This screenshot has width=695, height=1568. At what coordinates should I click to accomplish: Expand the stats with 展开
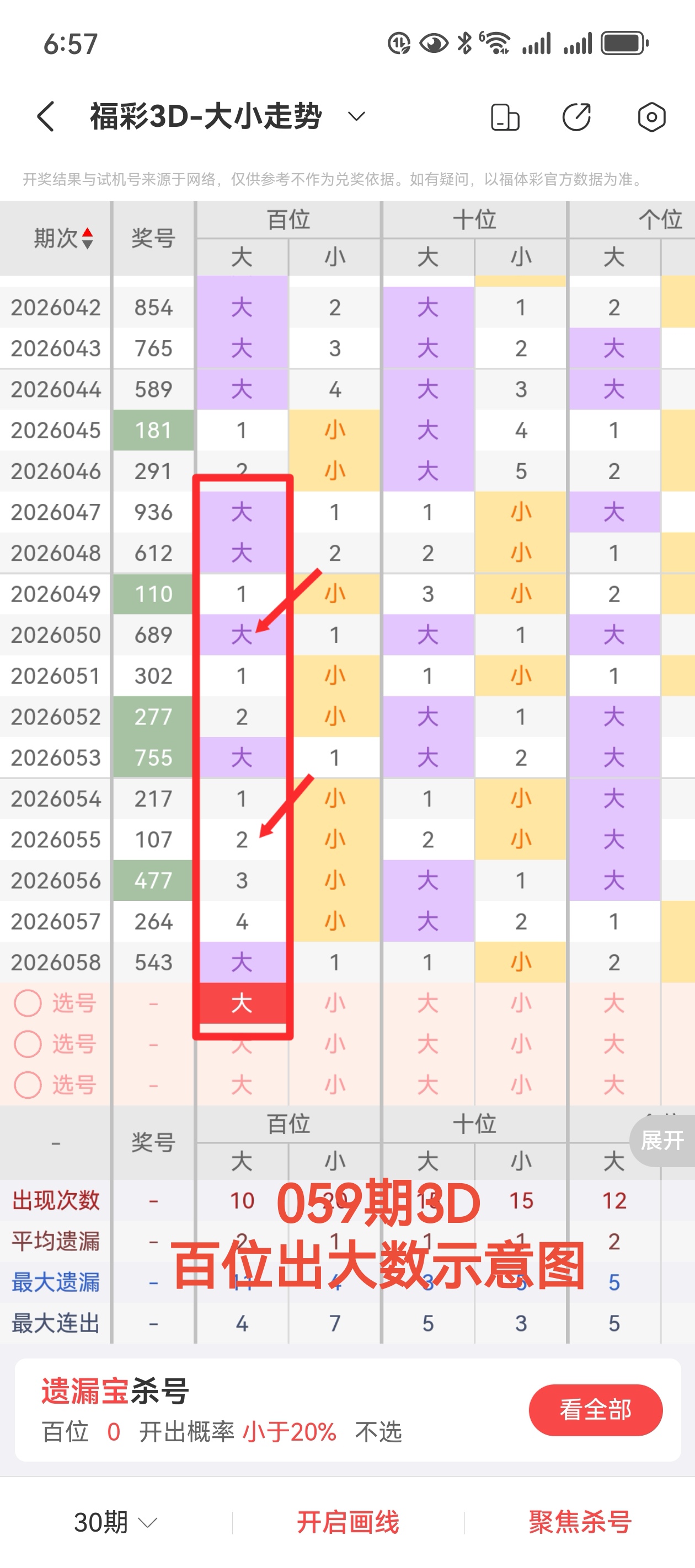(x=662, y=1140)
